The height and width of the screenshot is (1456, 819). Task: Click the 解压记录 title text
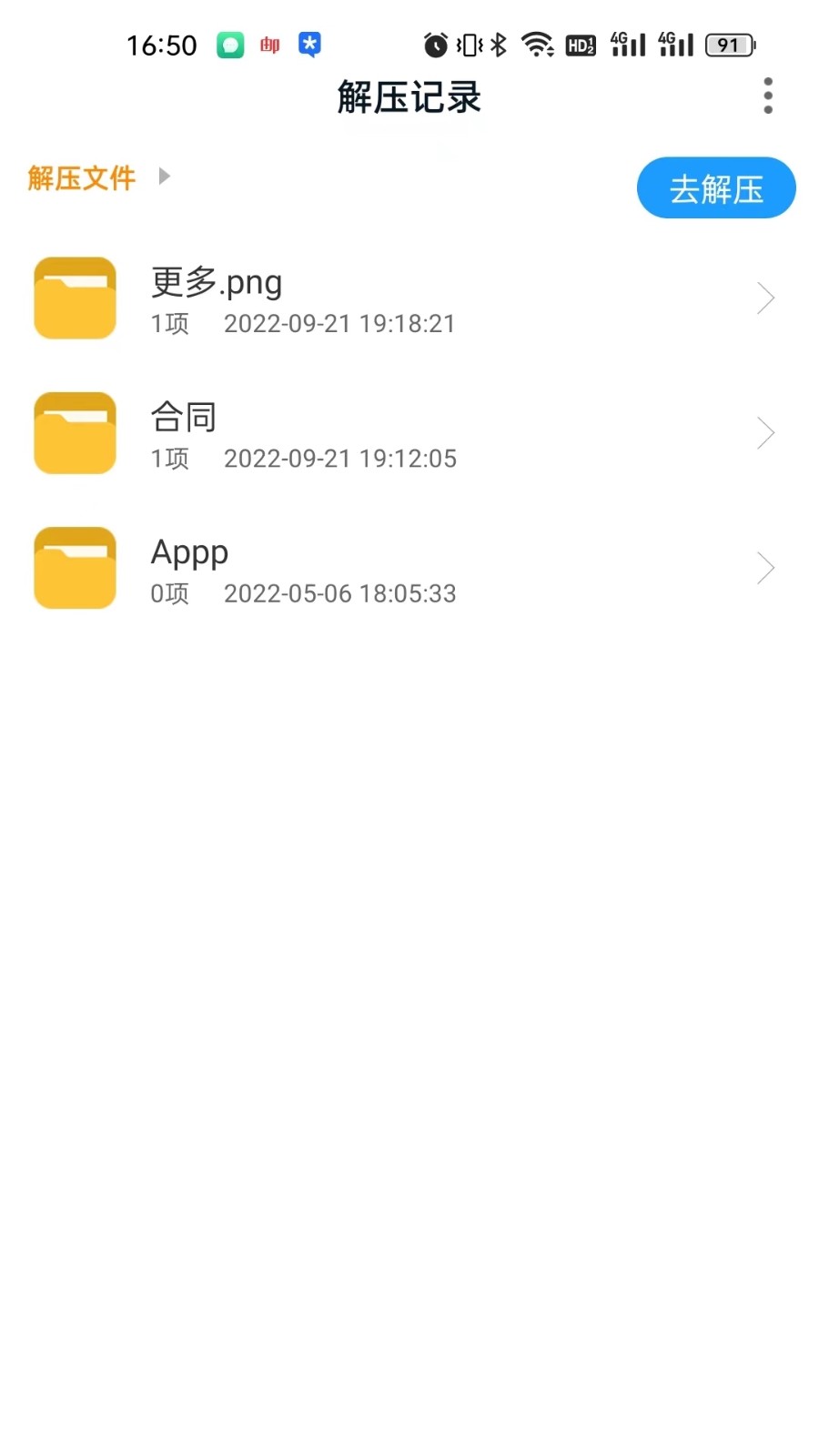pos(409,97)
